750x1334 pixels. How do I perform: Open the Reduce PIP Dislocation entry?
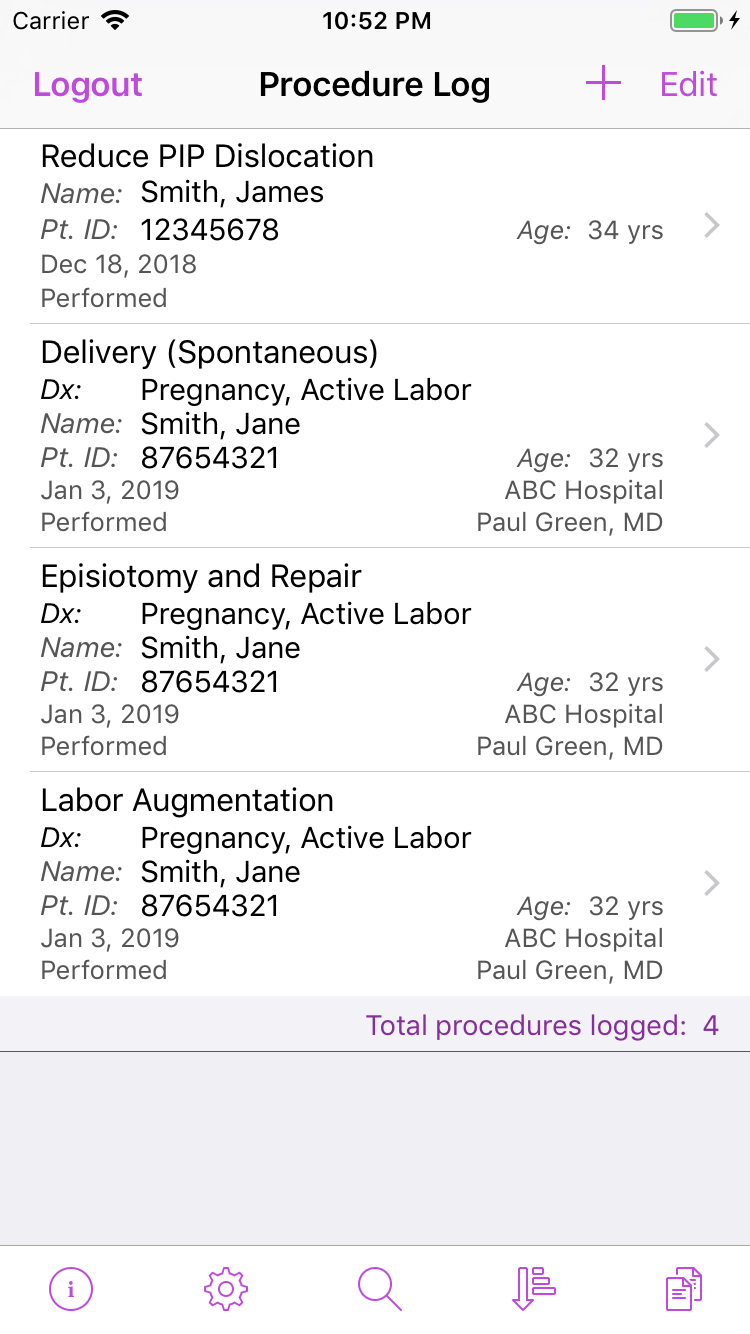(x=375, y=226)
